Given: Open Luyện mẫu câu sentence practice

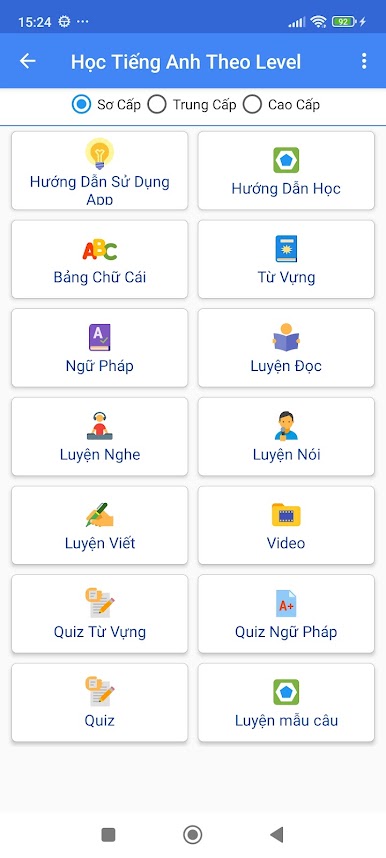Looking at the screenshot, I should [286, 703].
